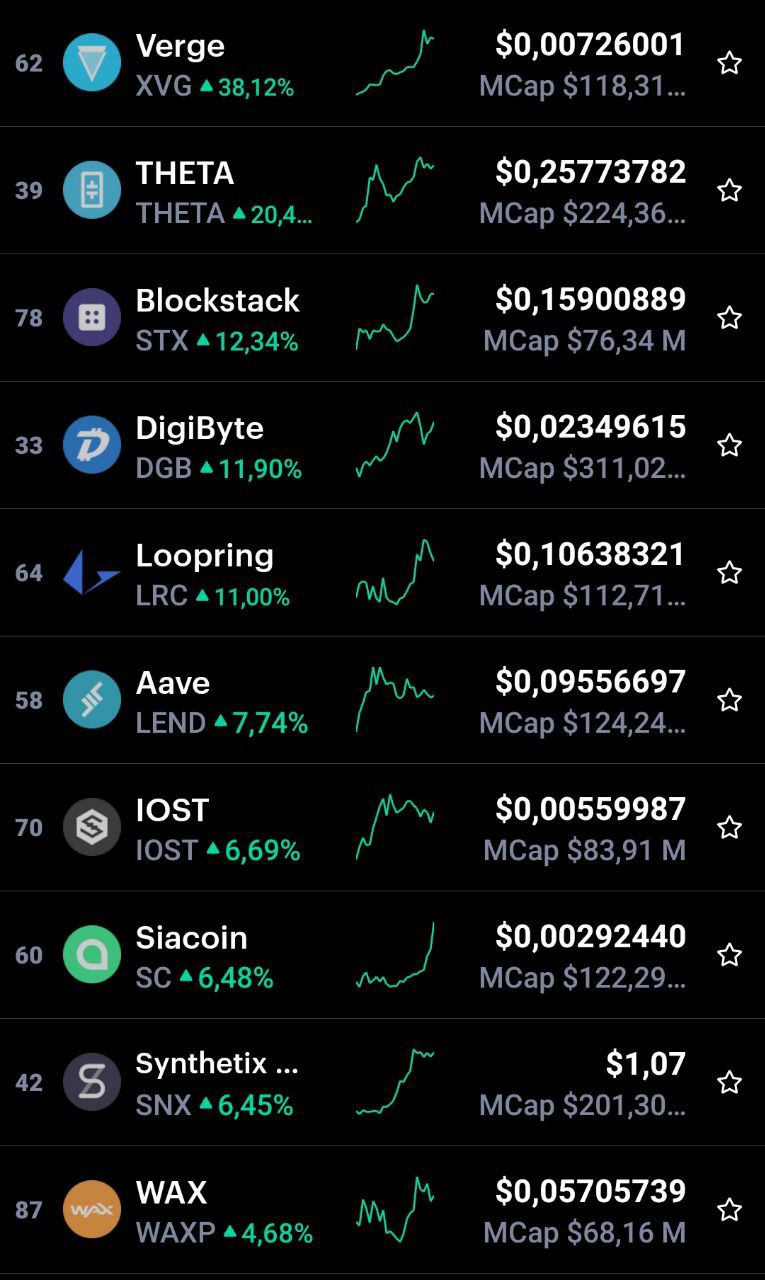Open WAX WAXP coin details
This screenshot has width=765, height=1280.
pos(382,1209)
